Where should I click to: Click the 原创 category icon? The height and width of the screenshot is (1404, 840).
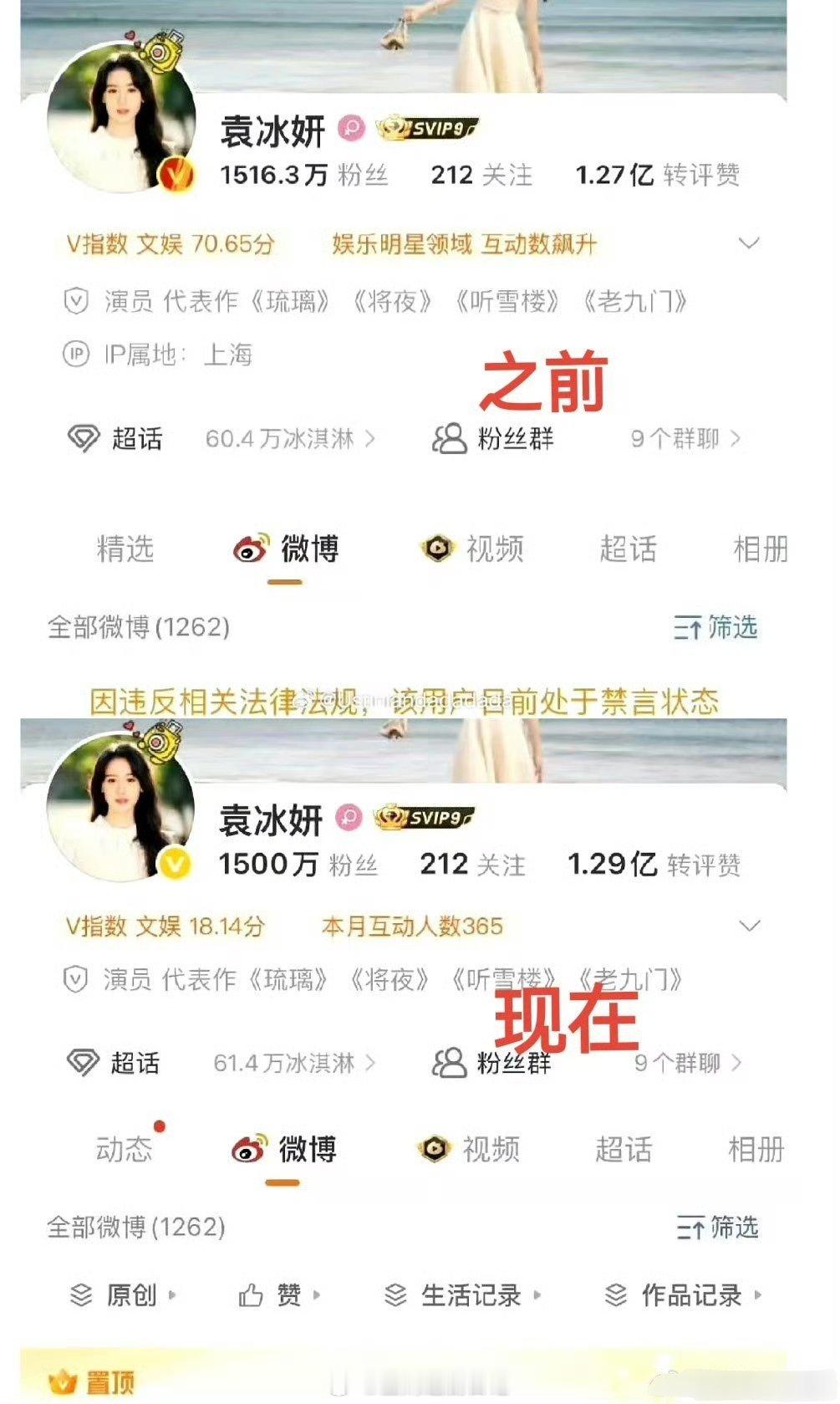click(80, 1293)
